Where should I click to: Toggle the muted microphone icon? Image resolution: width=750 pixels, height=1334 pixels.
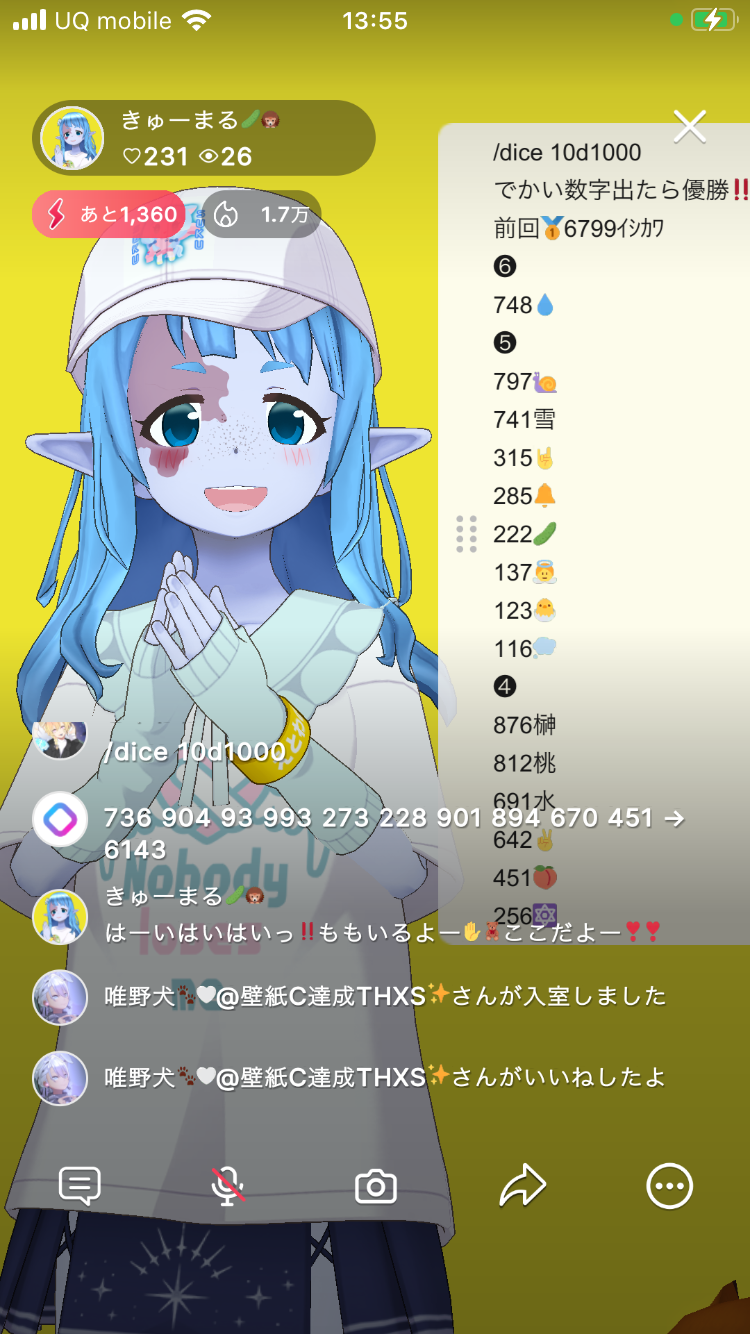pyautogui.click(x=228, y=1186)
